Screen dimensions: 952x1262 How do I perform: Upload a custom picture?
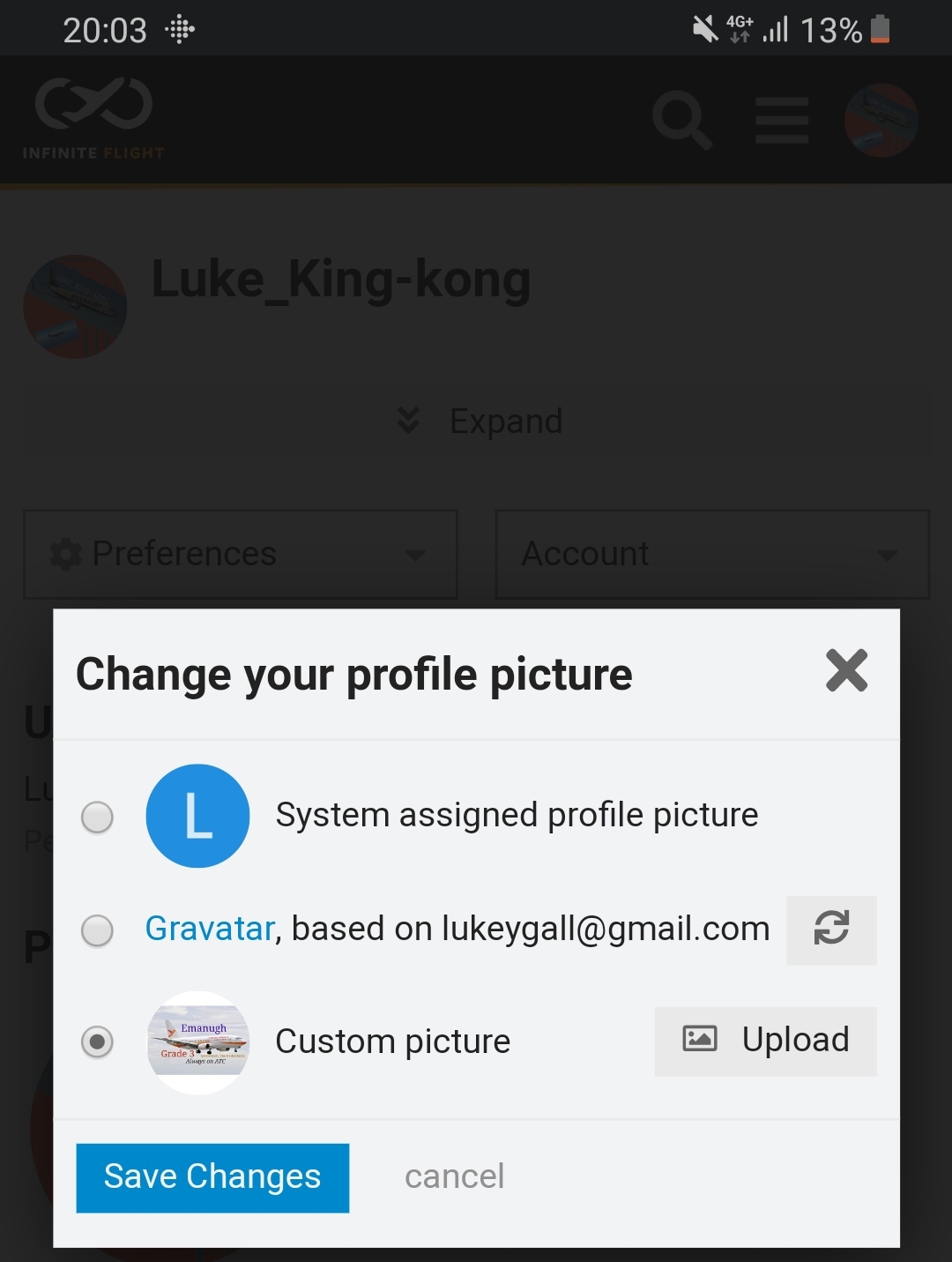765,1041
